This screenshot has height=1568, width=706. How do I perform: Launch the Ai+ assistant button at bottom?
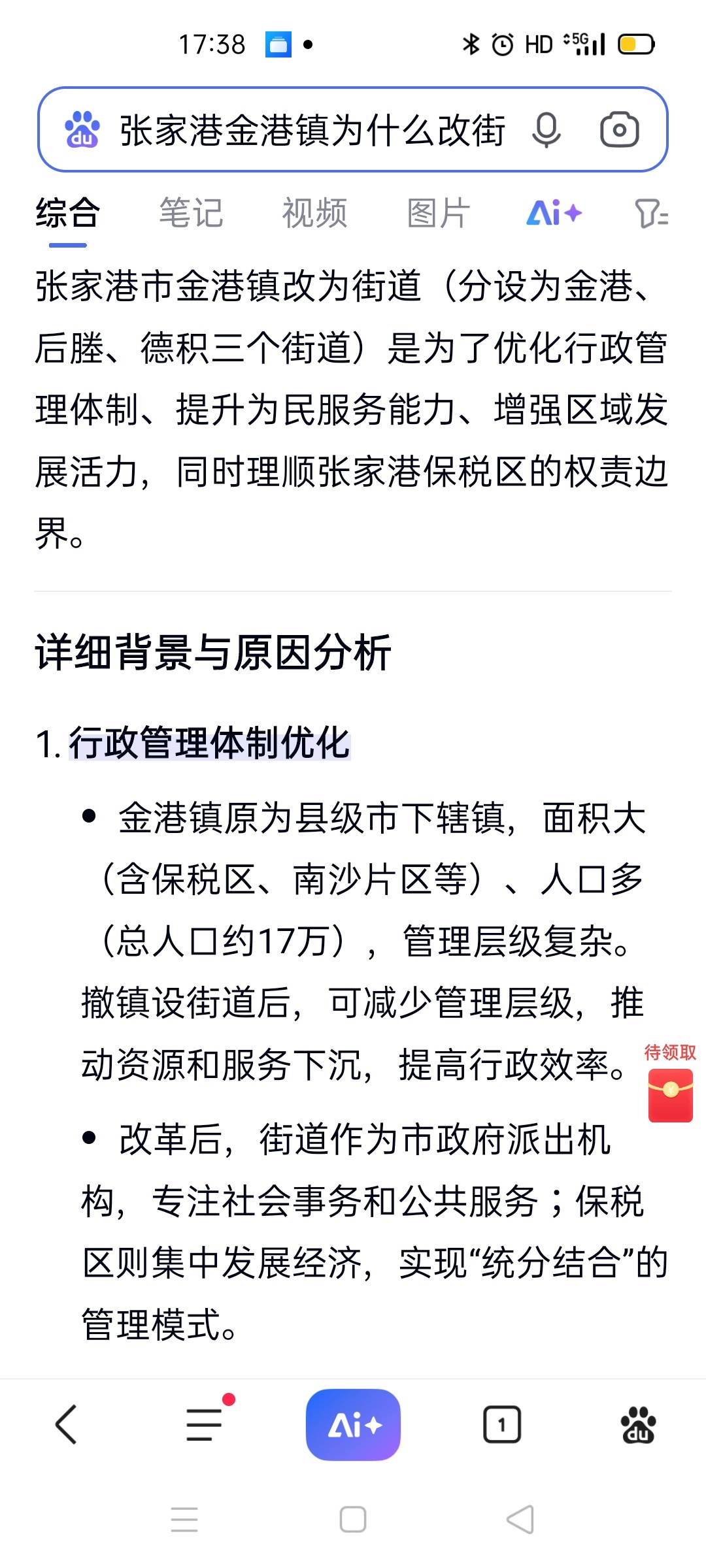[x=353, y=1424]
